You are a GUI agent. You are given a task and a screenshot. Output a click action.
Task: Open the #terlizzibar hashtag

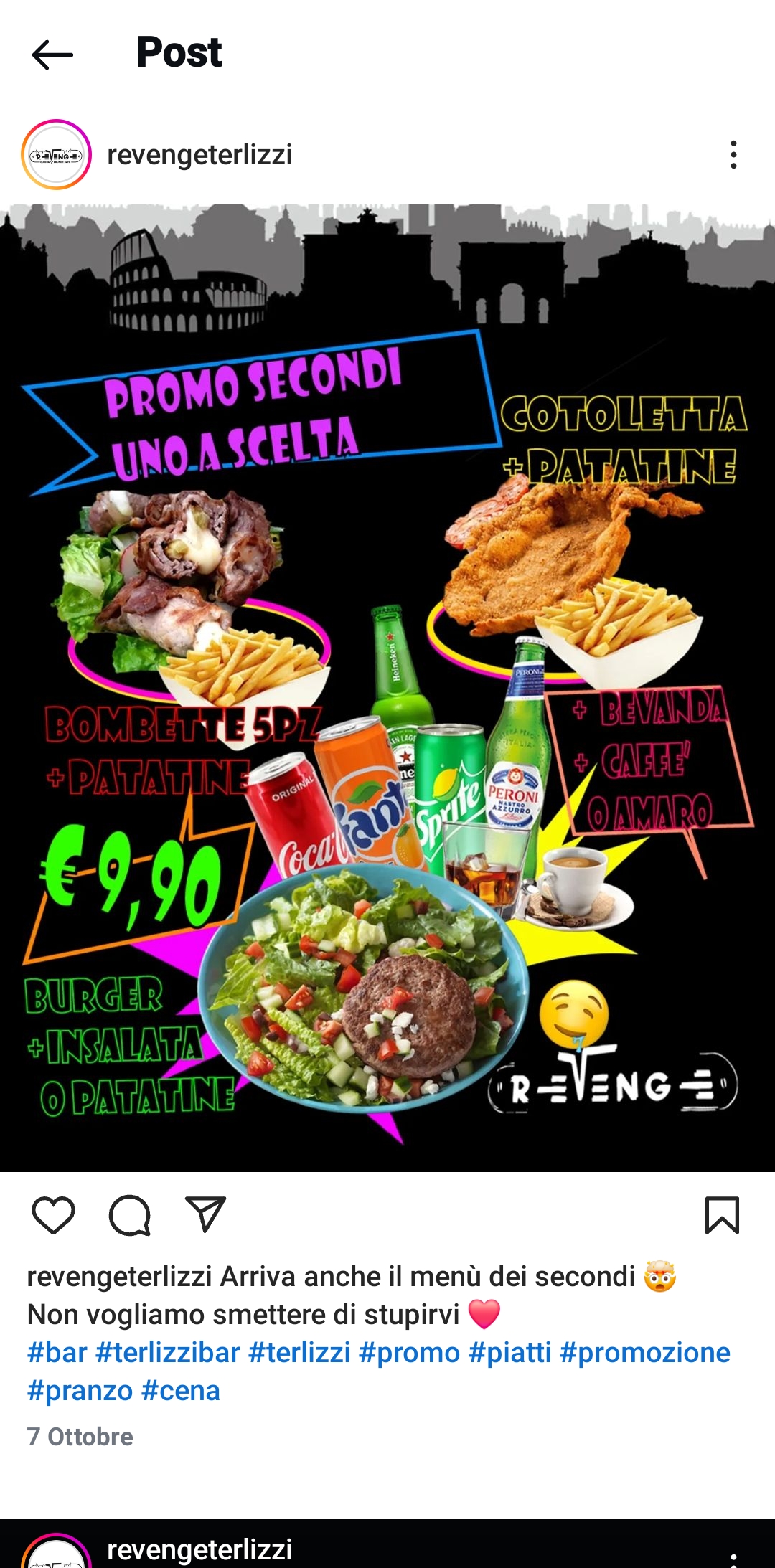coord(168,1353)
